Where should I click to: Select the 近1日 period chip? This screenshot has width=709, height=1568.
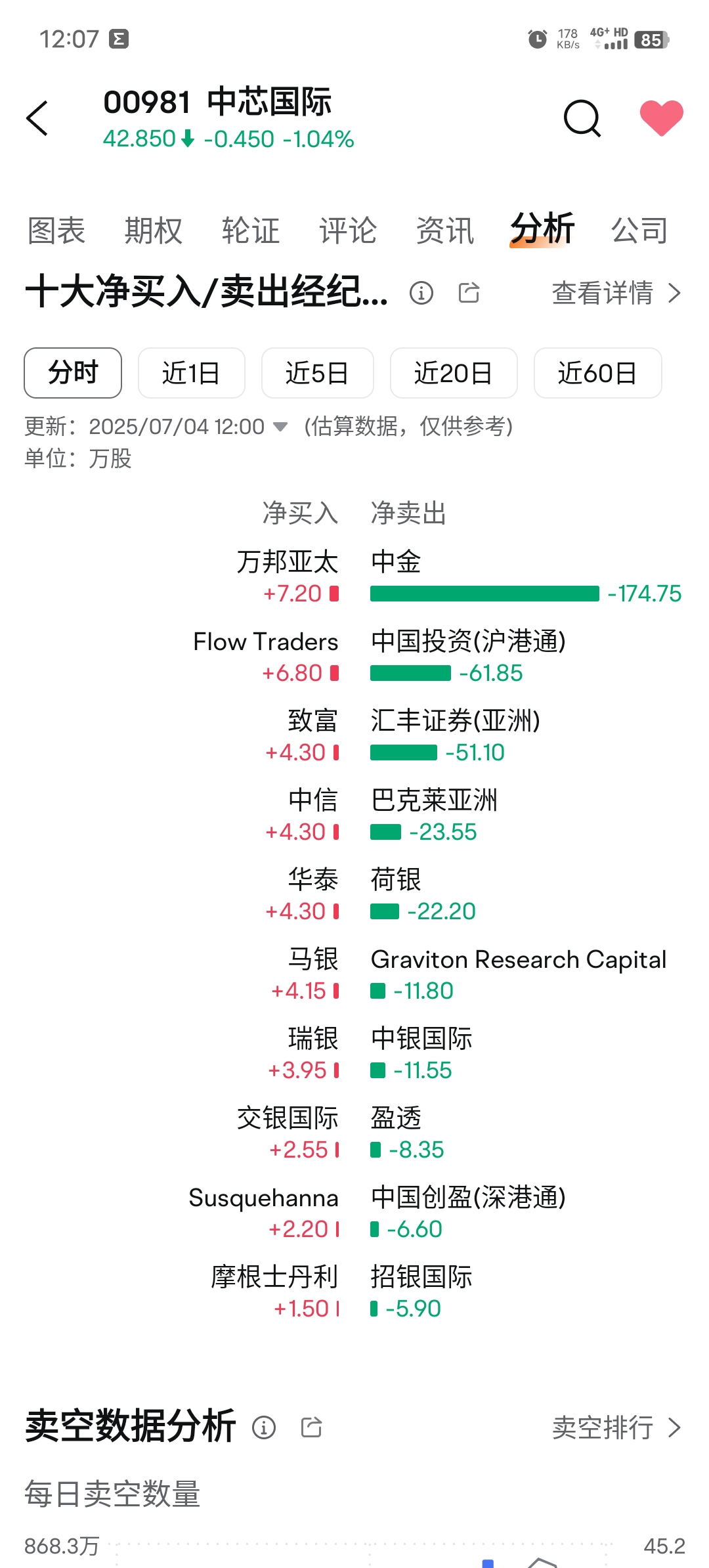coord(192,373)
